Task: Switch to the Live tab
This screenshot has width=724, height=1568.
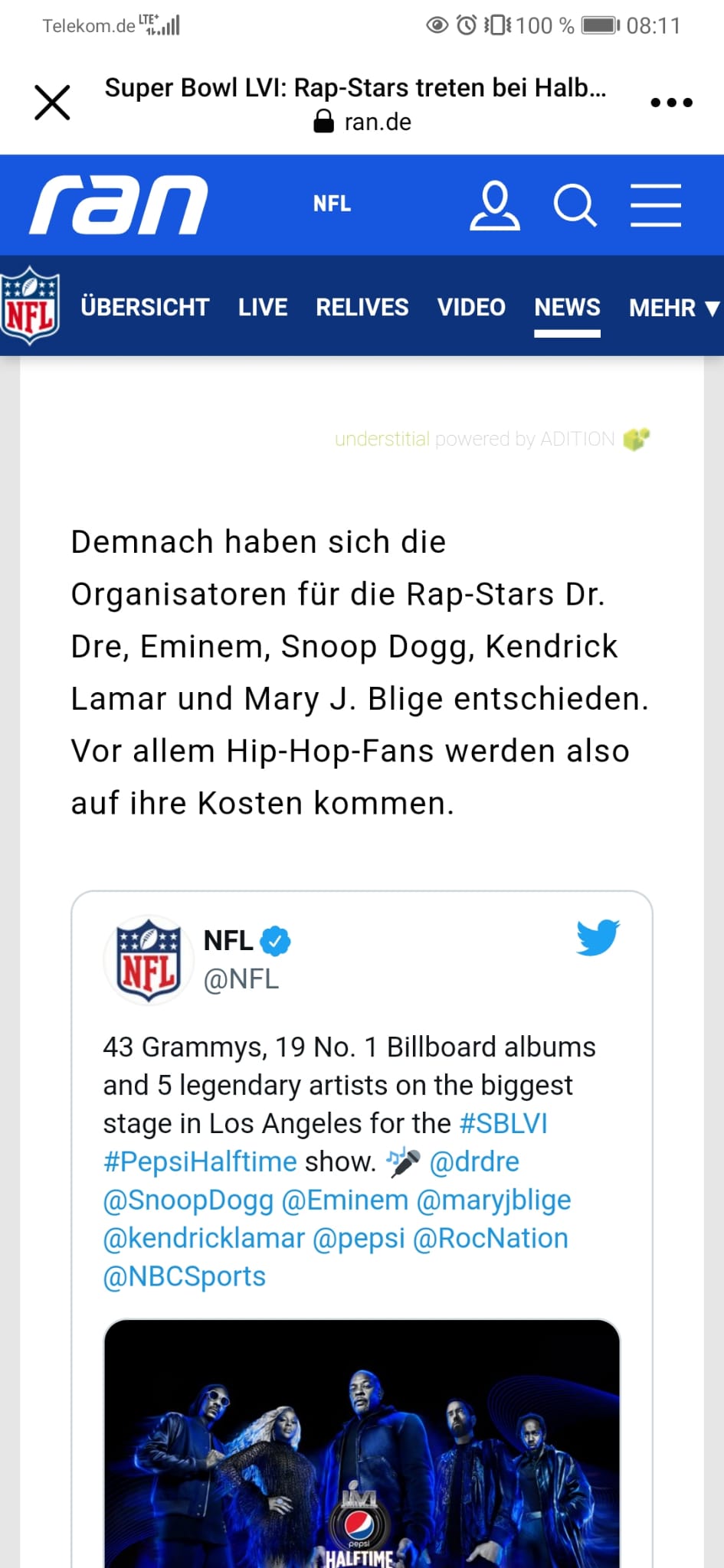Action: point(263,308)
